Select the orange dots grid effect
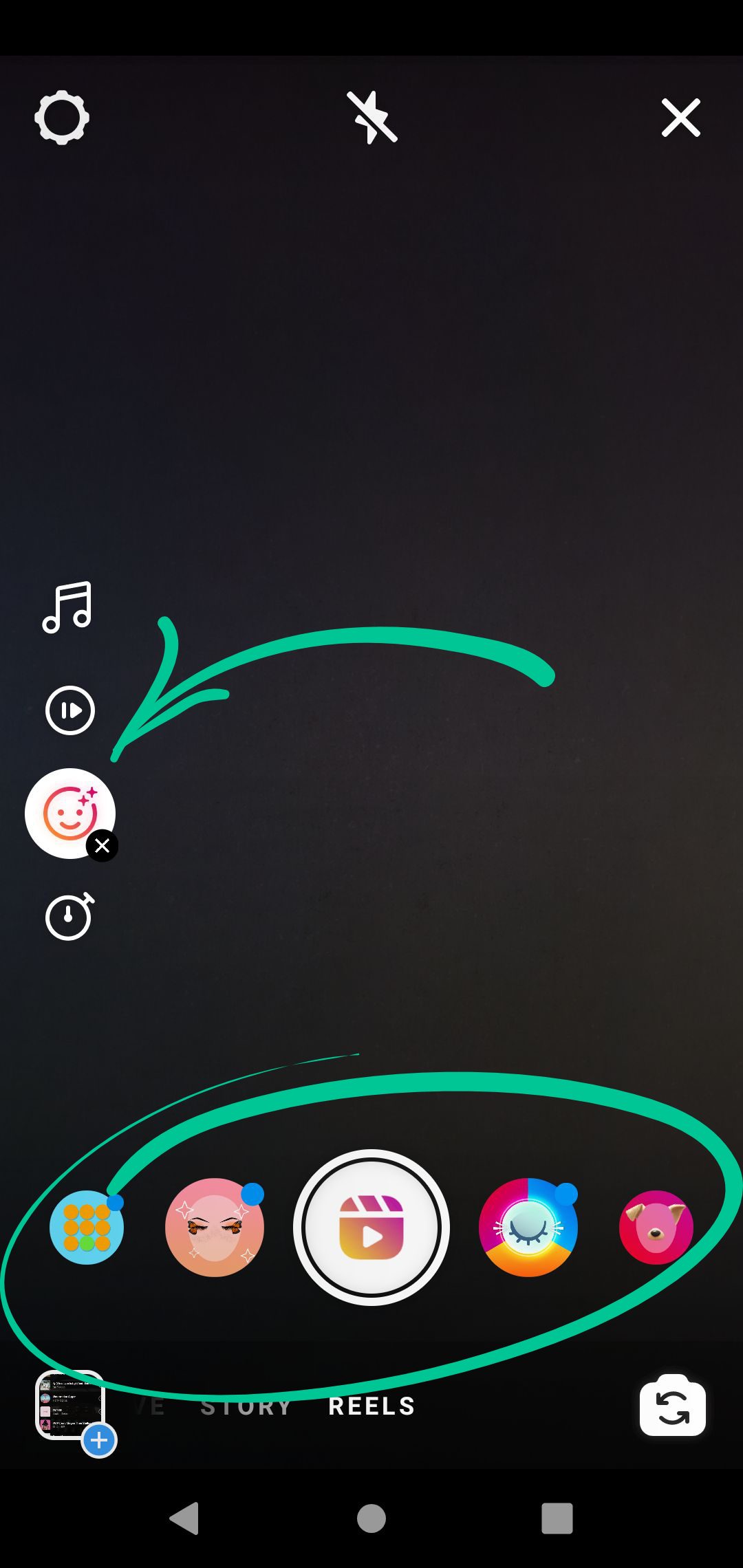This screenshot has height=1568, width=743. (87, 1228)
